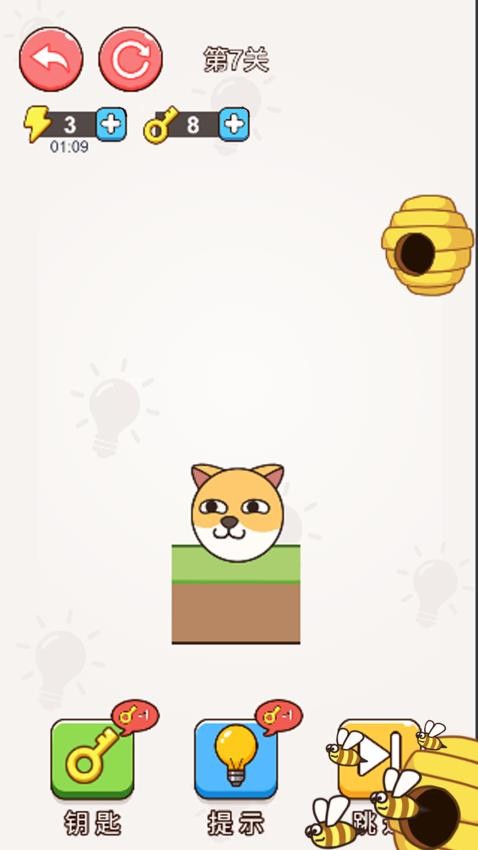Use the green key (钥匙) button
Viewport: 478px width, 850px height.
[92, 759]
